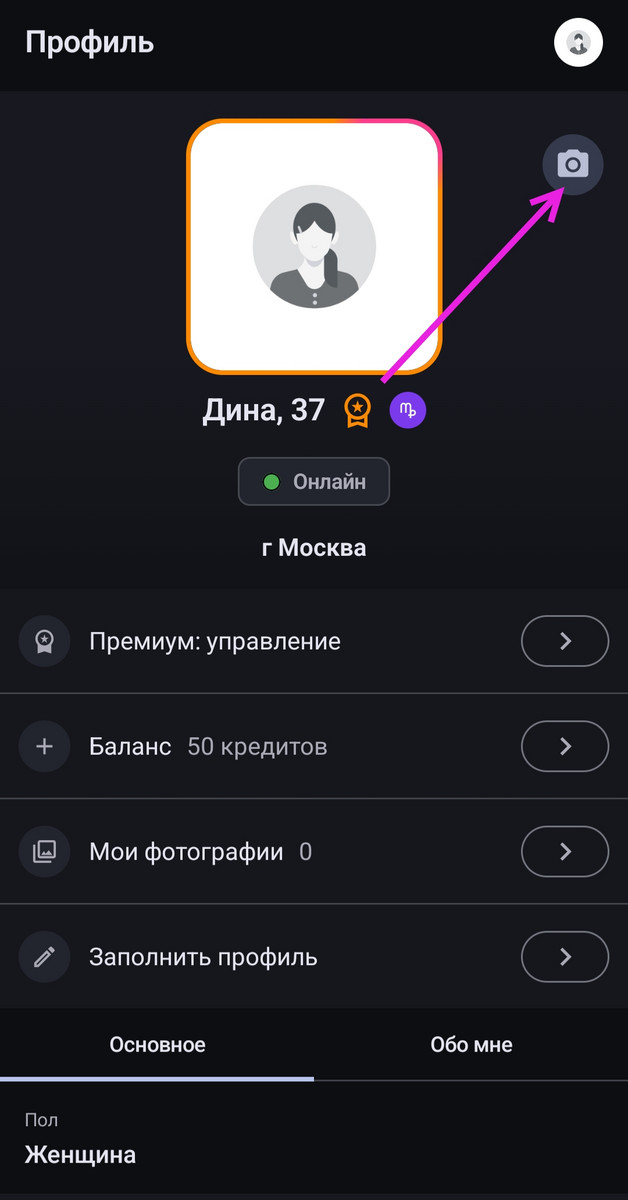
Task: Tap the camera icon to add a photo
Action: pos(573,164)
